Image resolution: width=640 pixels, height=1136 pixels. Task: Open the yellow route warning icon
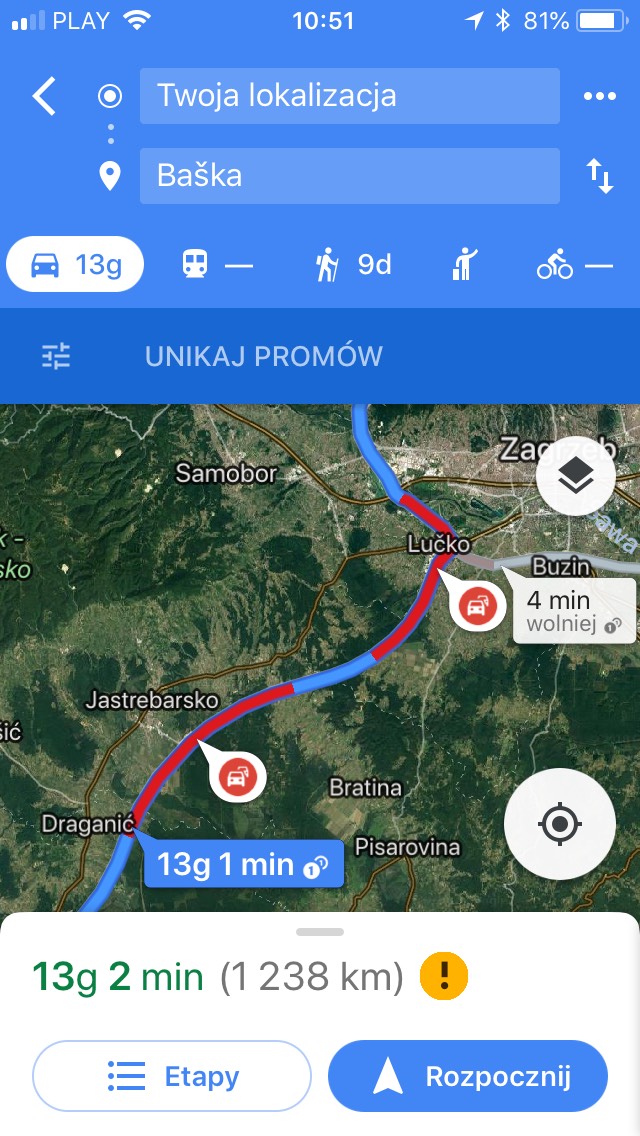[444, 976]
